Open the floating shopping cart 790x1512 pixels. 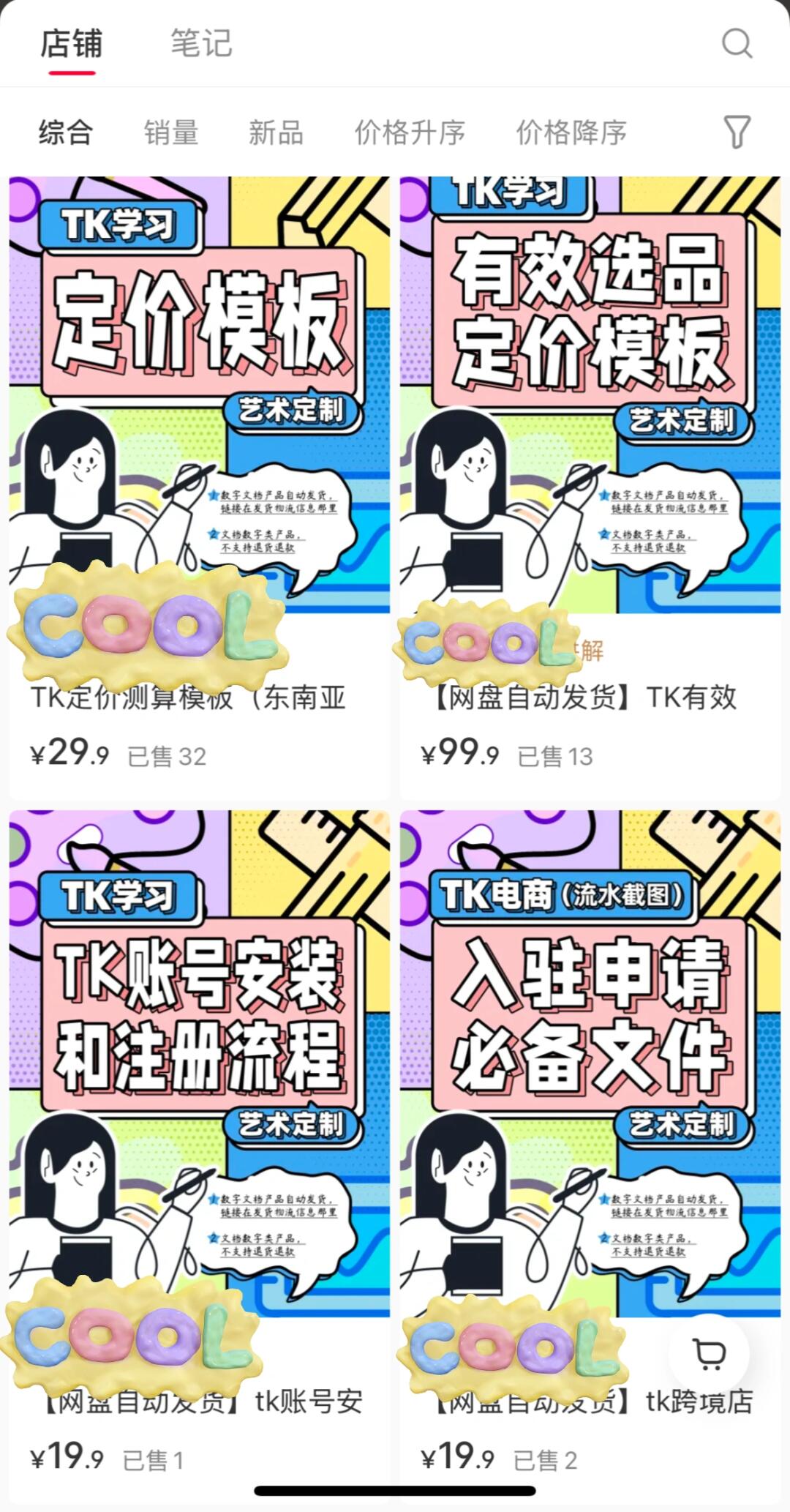[708, 1353]
